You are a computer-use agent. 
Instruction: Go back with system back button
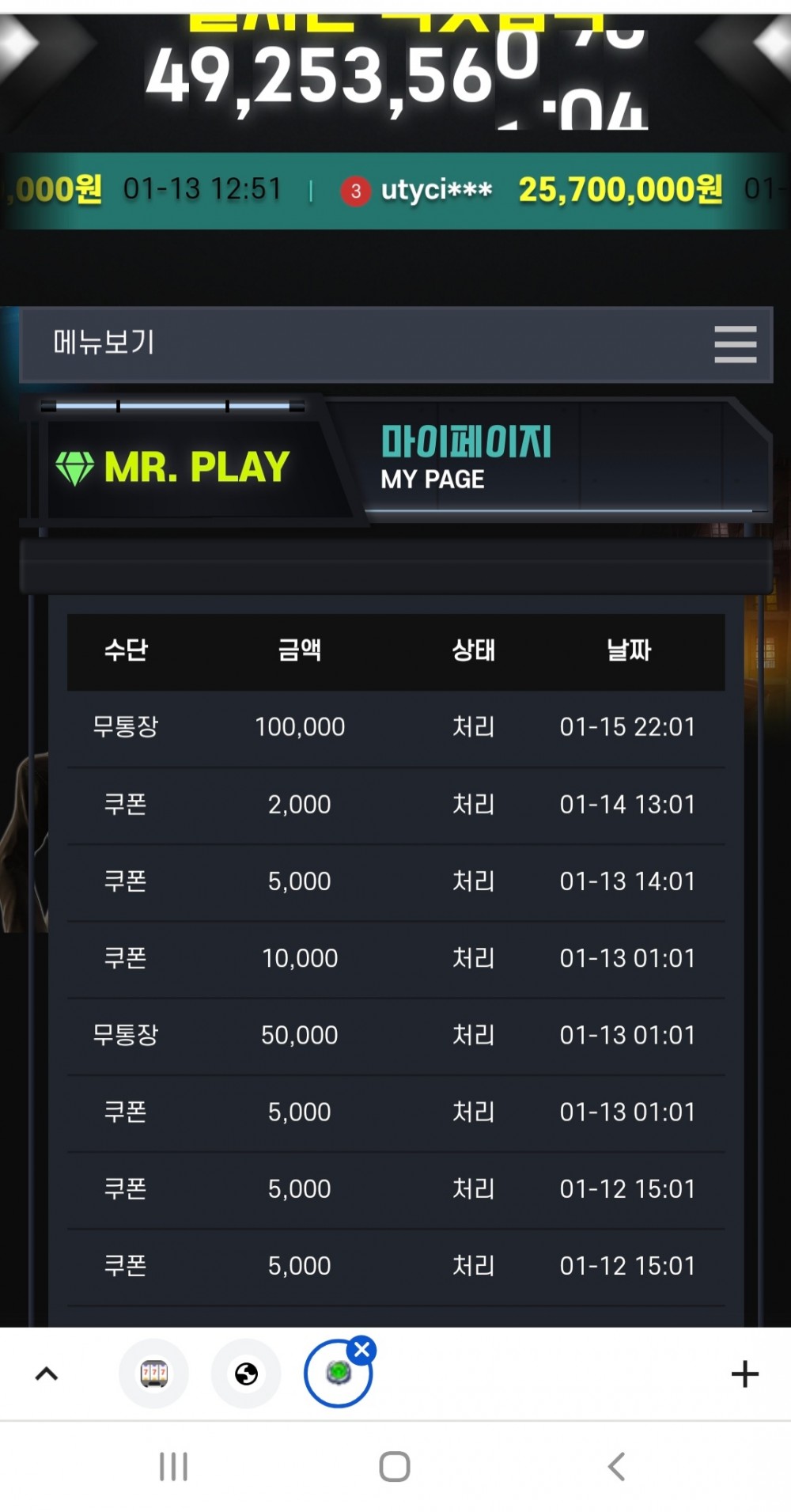point(616,1466)
